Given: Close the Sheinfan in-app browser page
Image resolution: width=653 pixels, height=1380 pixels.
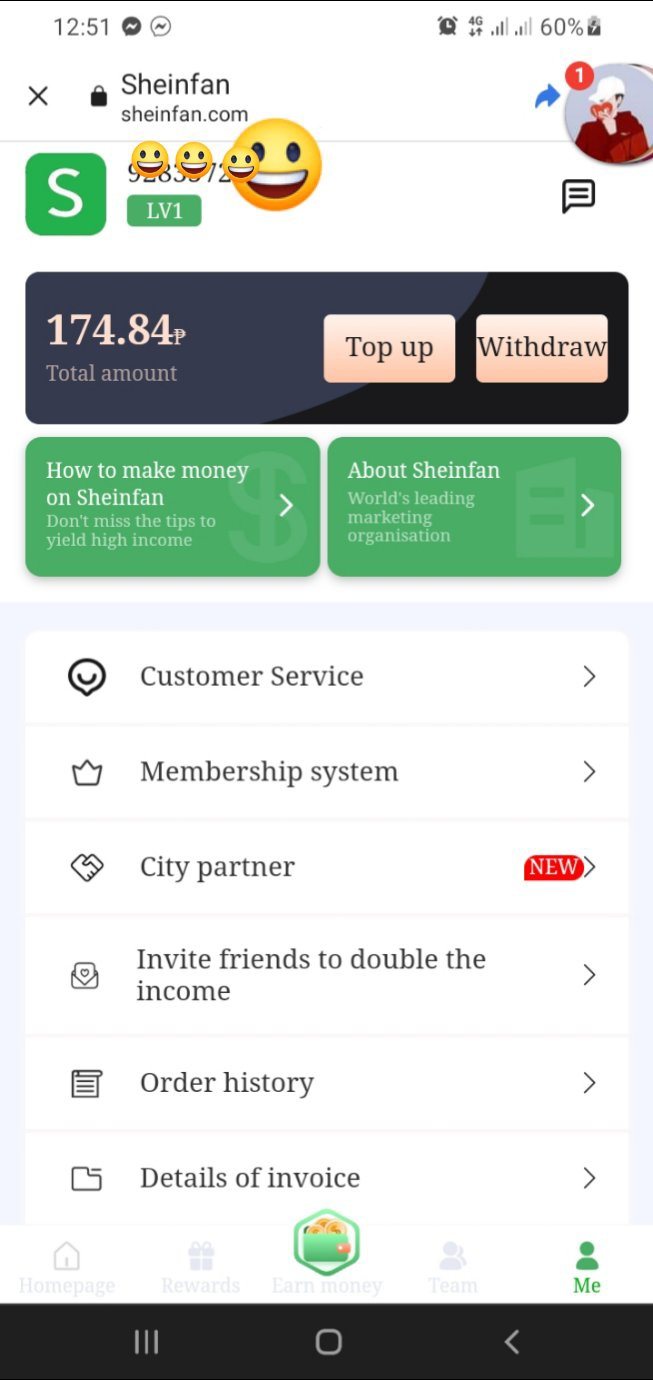Looking at the screenshot, I should (38, 96).
